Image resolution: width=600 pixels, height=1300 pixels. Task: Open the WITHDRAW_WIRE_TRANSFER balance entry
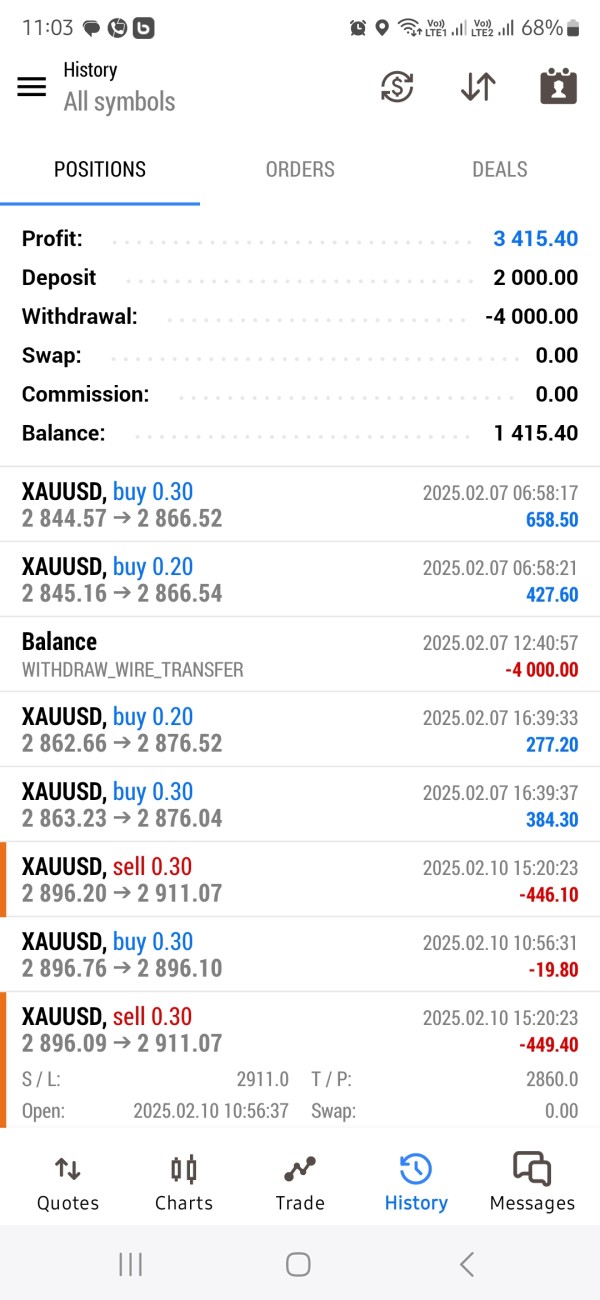(300, 655)
